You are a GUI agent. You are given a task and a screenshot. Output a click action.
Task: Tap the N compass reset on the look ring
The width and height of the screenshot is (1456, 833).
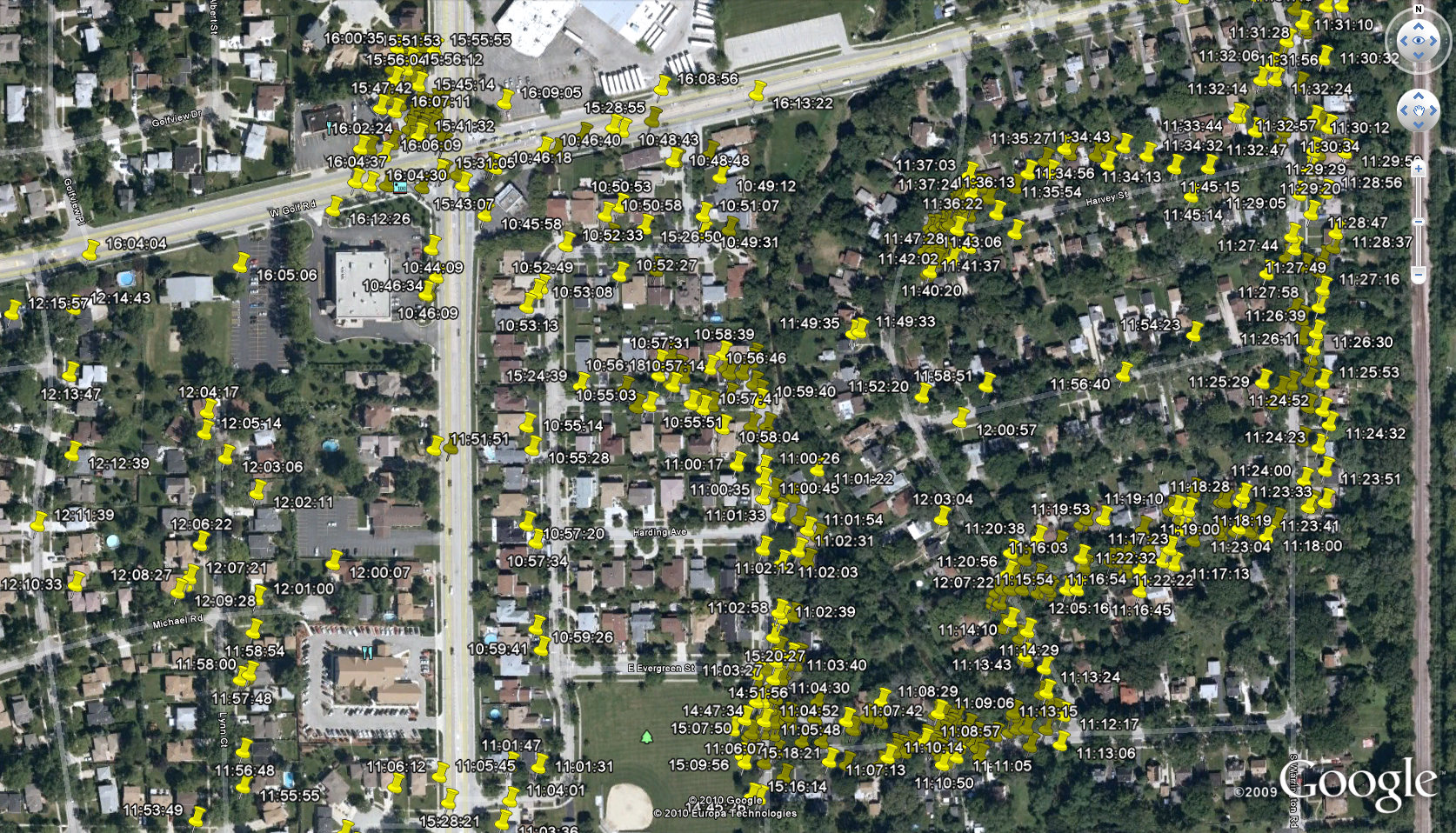tap(1419, 9)
